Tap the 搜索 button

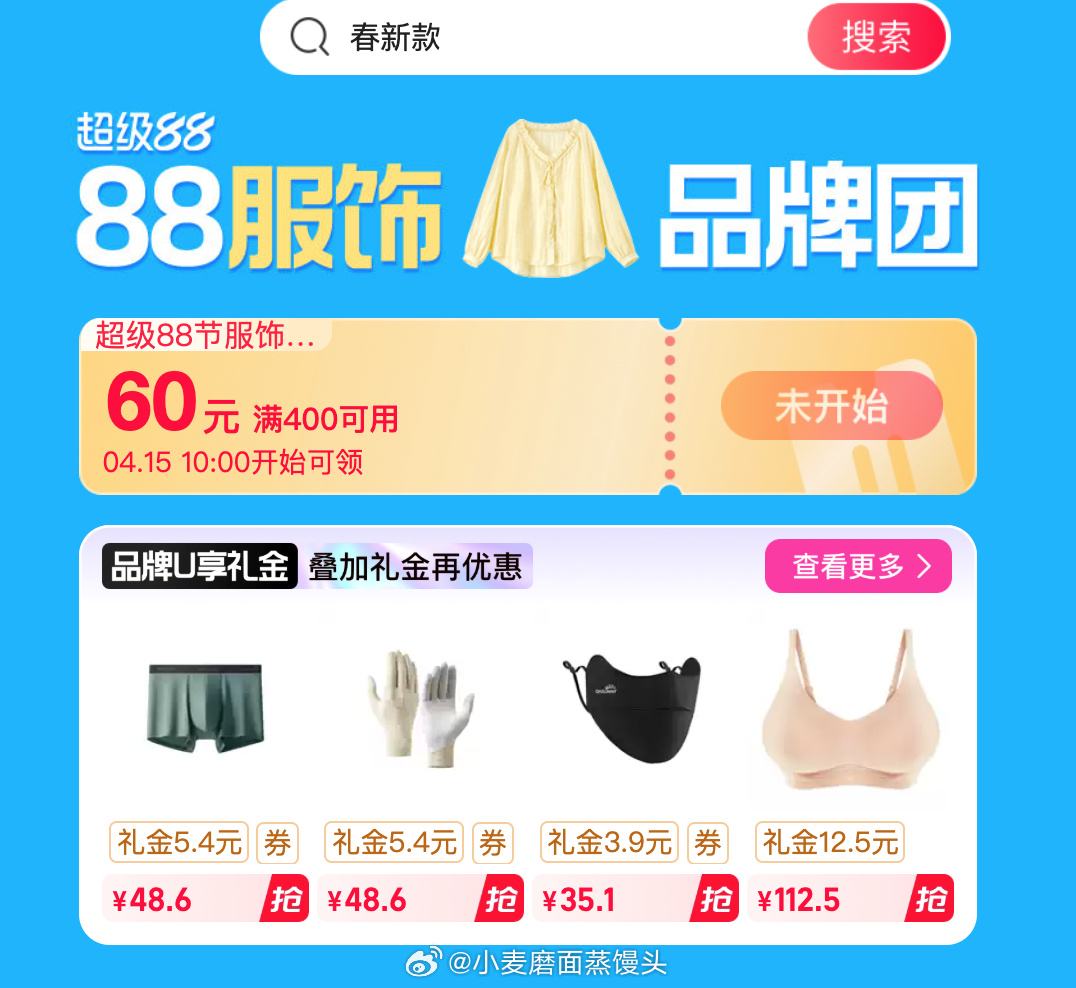point(876,38)
